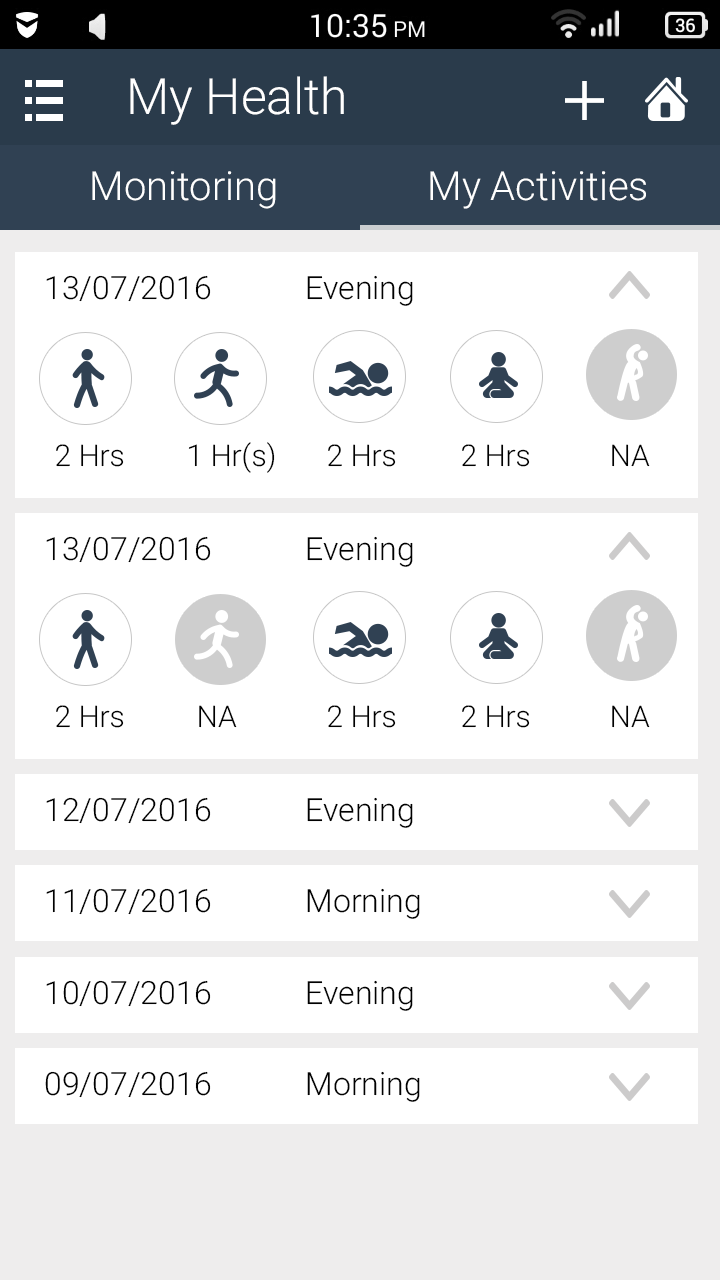Image resolution: width=720 pixels, height=1280 pixels.
Task: Expand the 12/07/2016 Evening entry
Action: point(629,812)
